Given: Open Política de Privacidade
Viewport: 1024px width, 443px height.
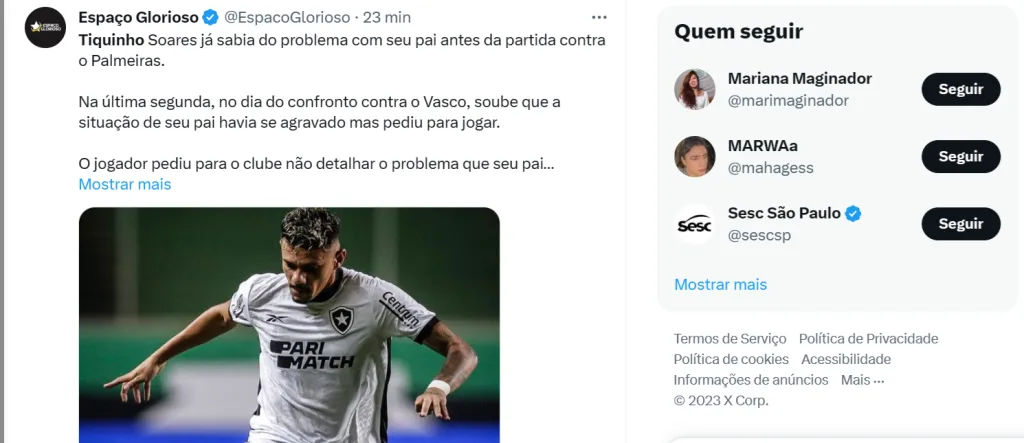Looking at the screenshot, I should pyautogui.click(x=868, y=339).
